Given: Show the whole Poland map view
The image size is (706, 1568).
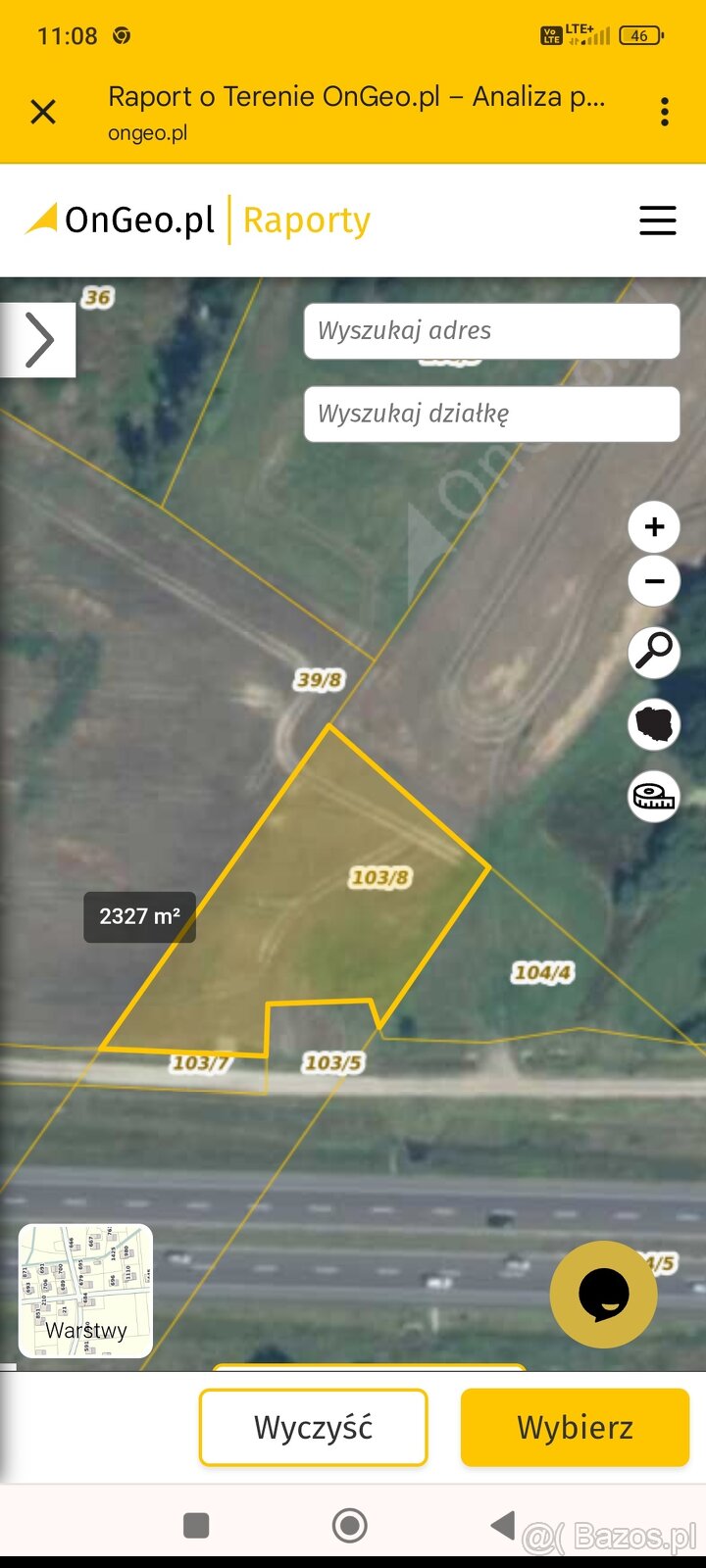Looking at the screenshot, I should (x=654, y=724).
